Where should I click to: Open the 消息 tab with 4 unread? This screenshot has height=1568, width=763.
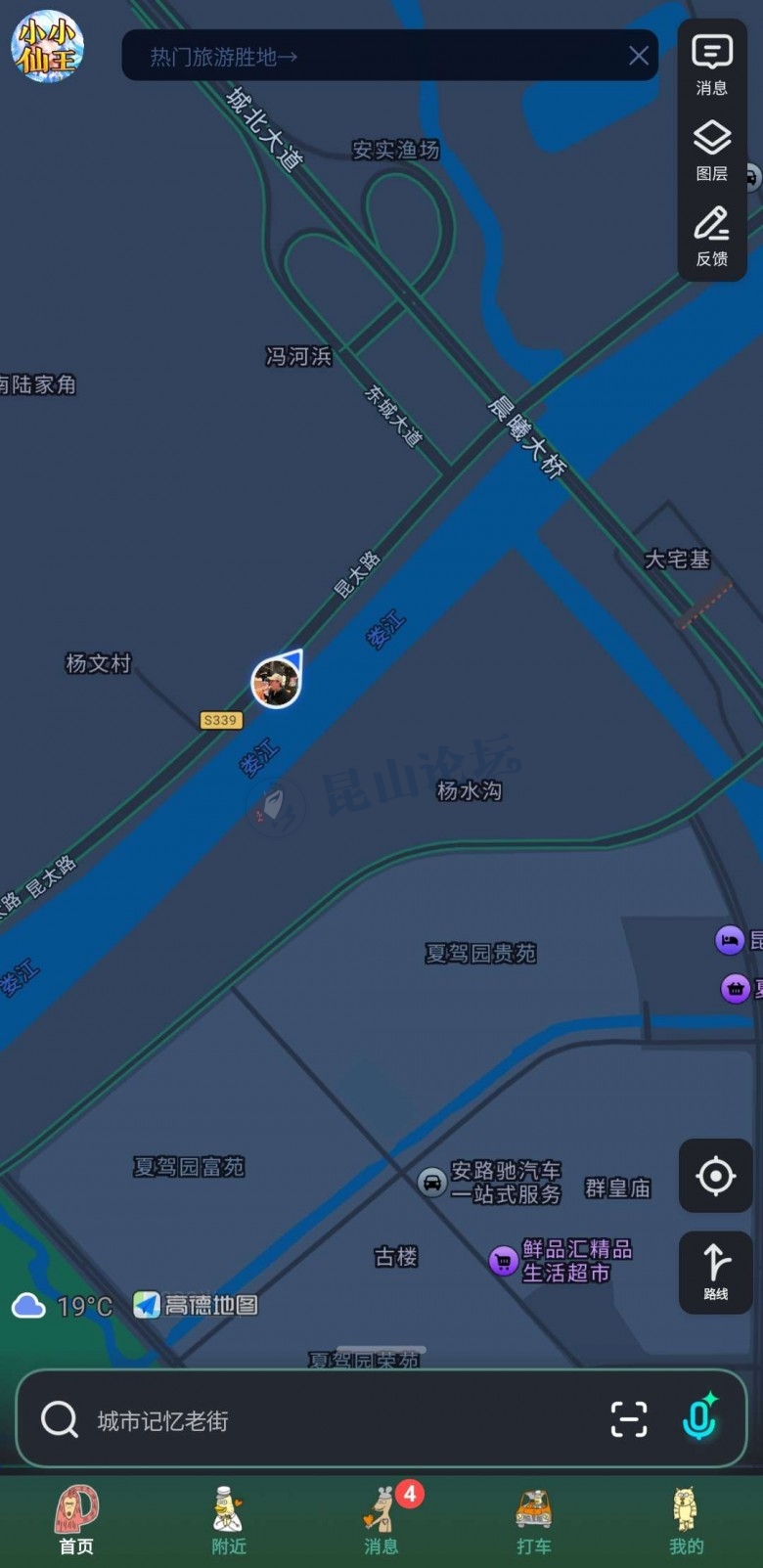(381, 1521)
